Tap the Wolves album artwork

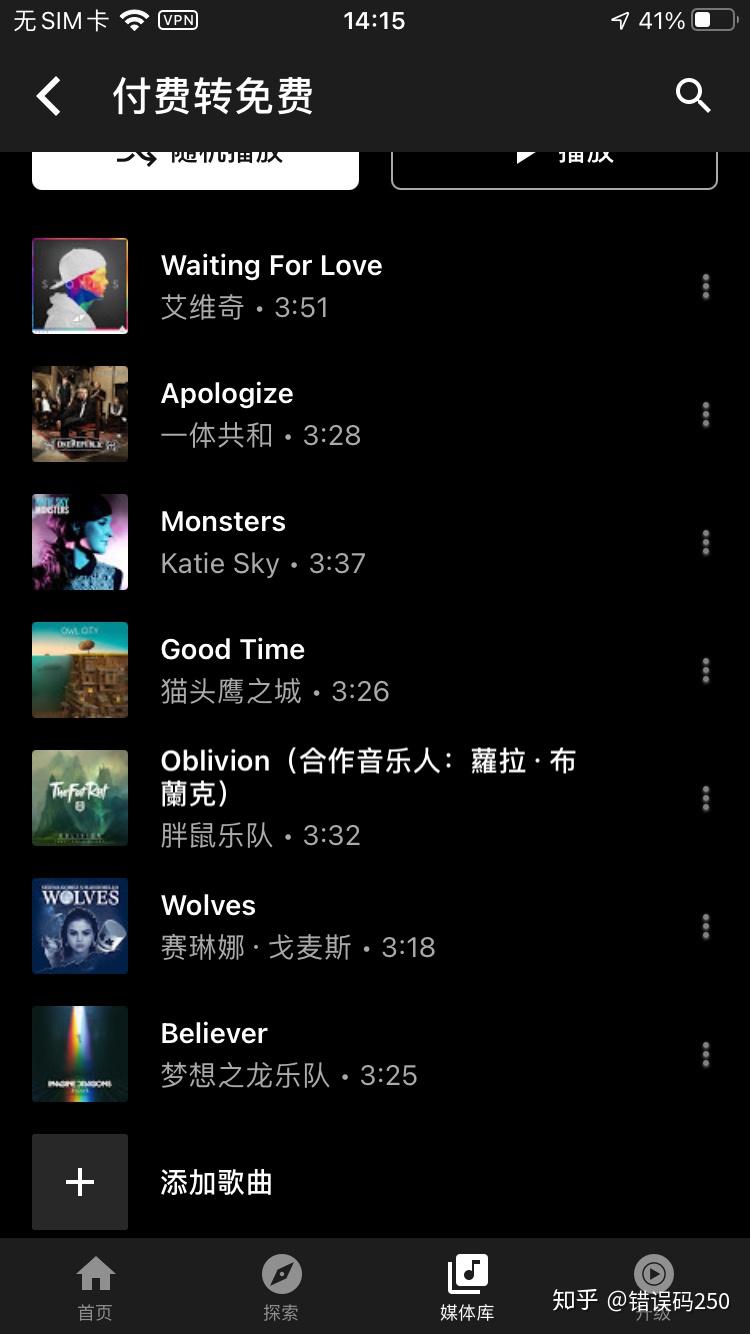(80, 926)
